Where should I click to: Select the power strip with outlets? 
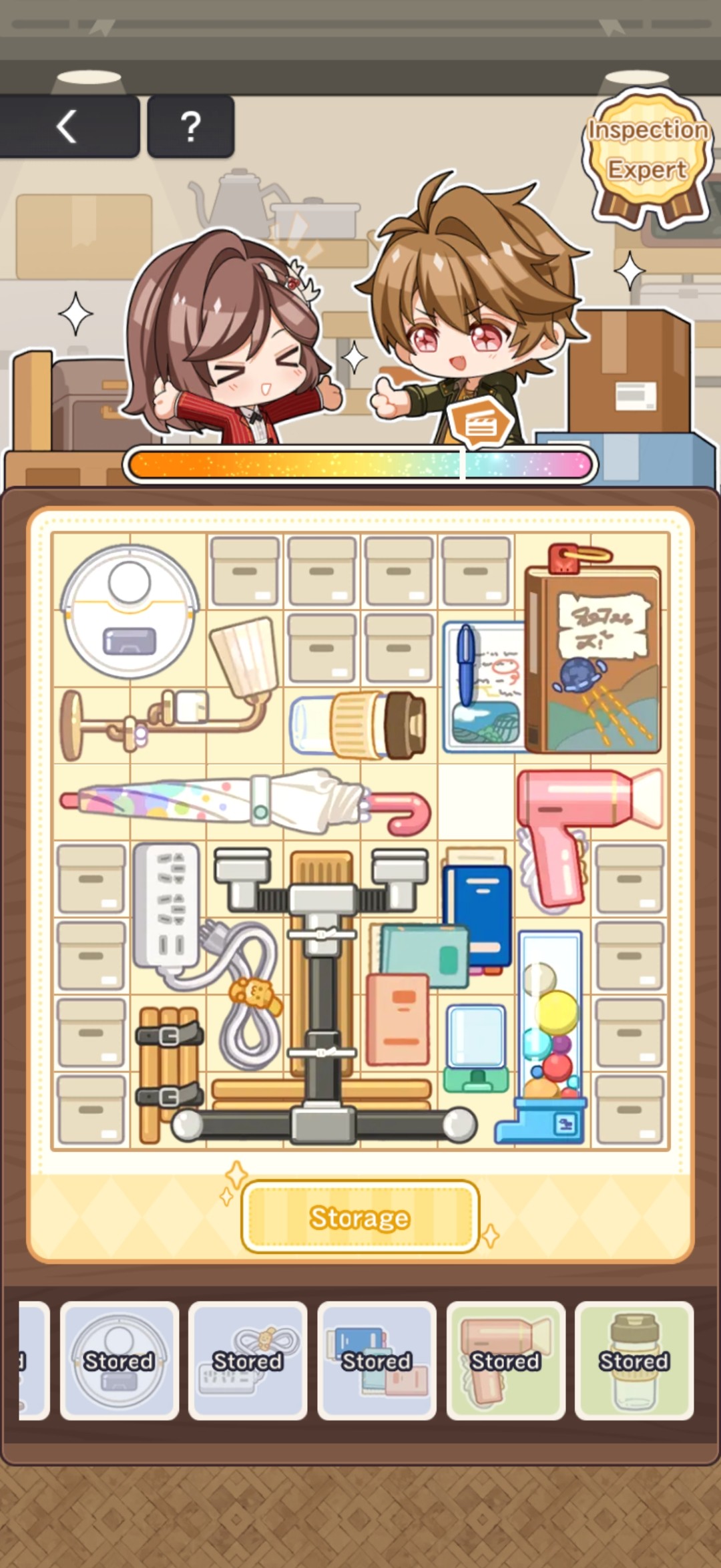tap(167, 902)
